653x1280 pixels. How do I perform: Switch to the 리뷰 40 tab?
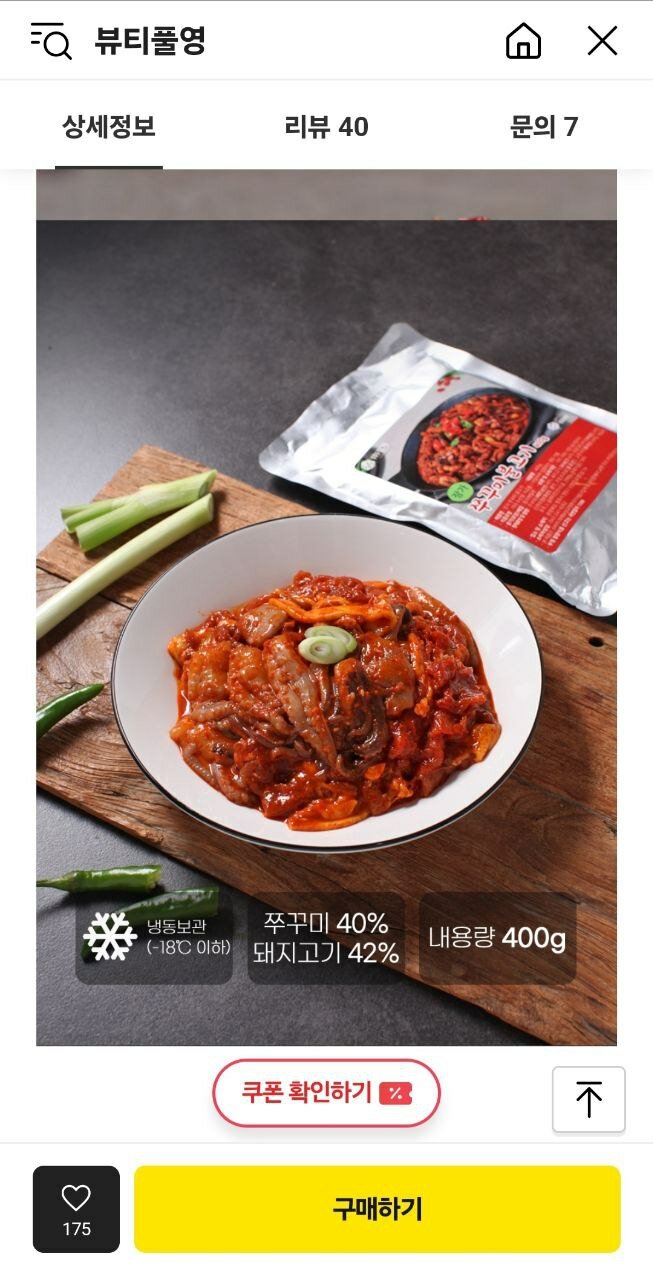point(326,127)
